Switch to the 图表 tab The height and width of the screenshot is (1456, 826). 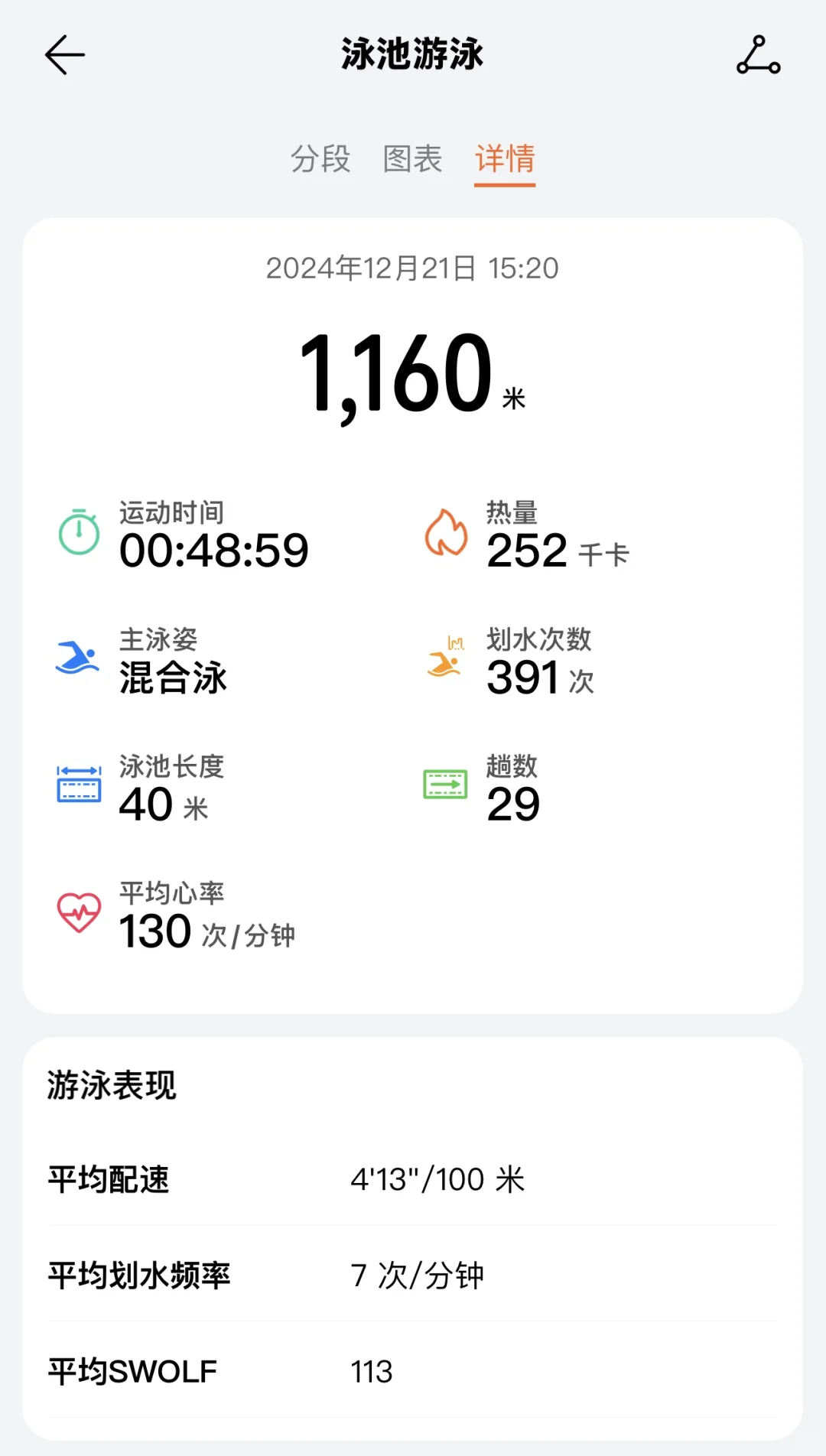[413, 159]
